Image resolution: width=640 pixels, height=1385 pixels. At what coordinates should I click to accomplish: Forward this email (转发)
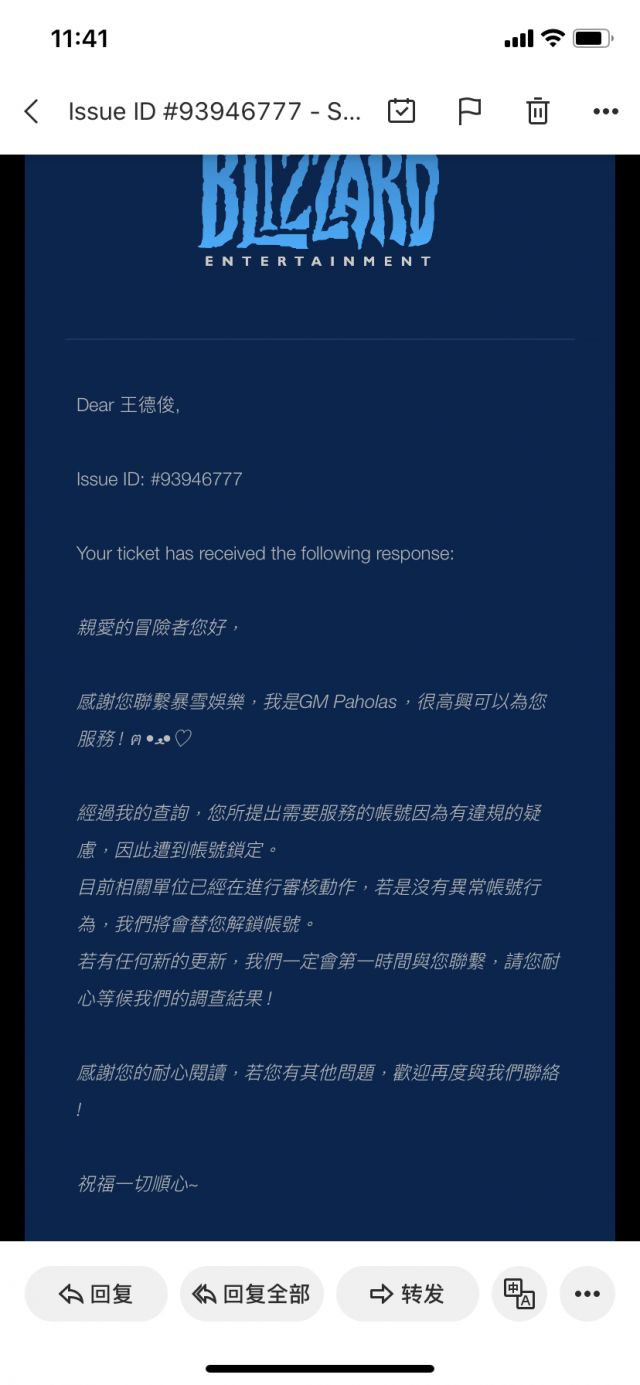408,1294
